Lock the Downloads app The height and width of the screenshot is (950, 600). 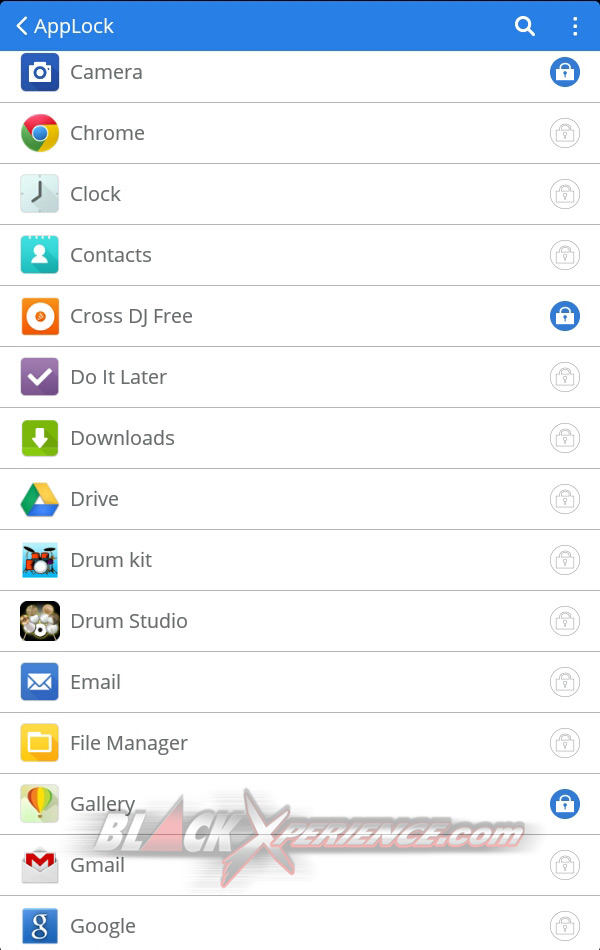point(565,438)
